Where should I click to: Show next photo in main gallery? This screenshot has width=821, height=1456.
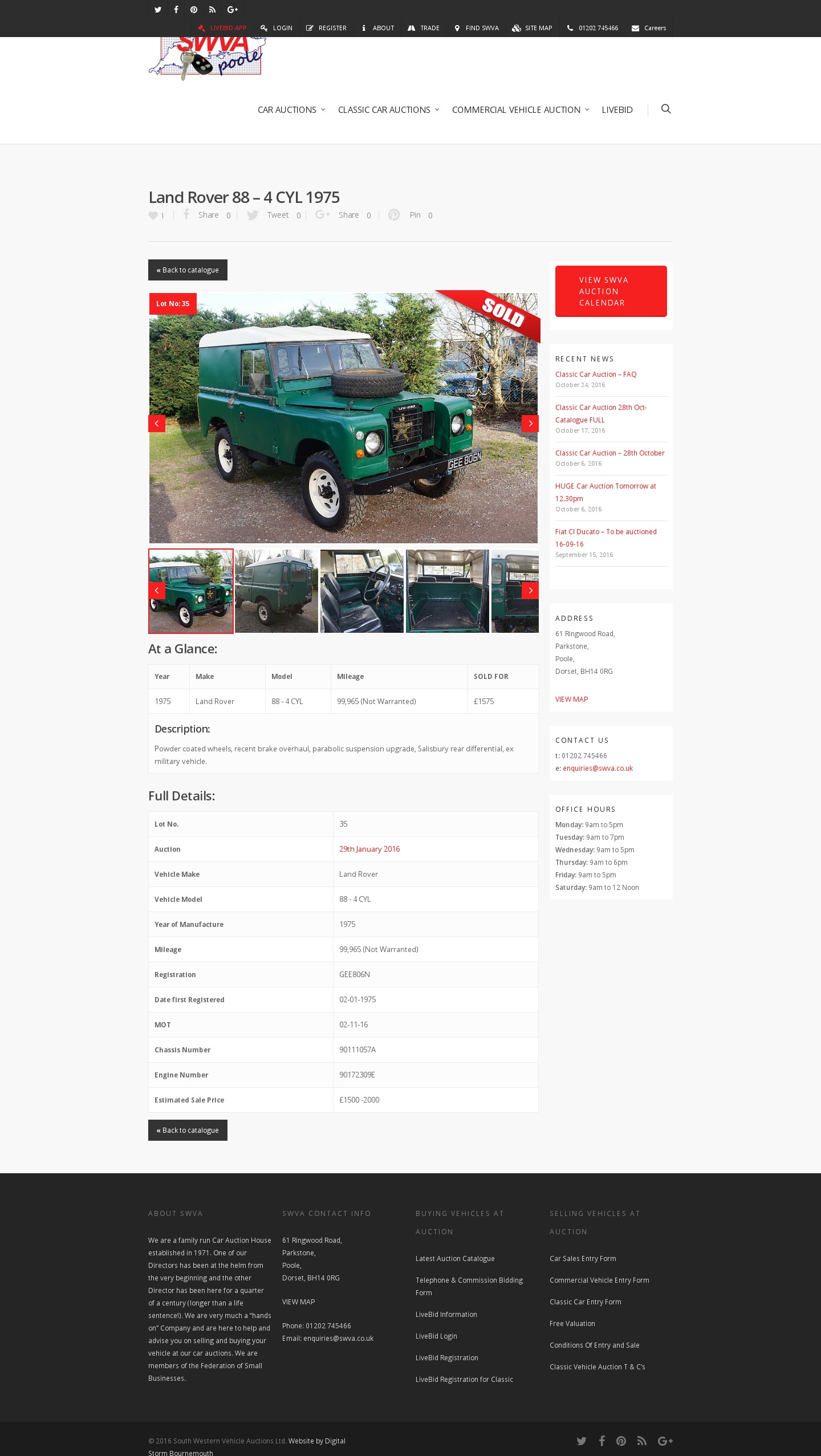tap(530, 424)
